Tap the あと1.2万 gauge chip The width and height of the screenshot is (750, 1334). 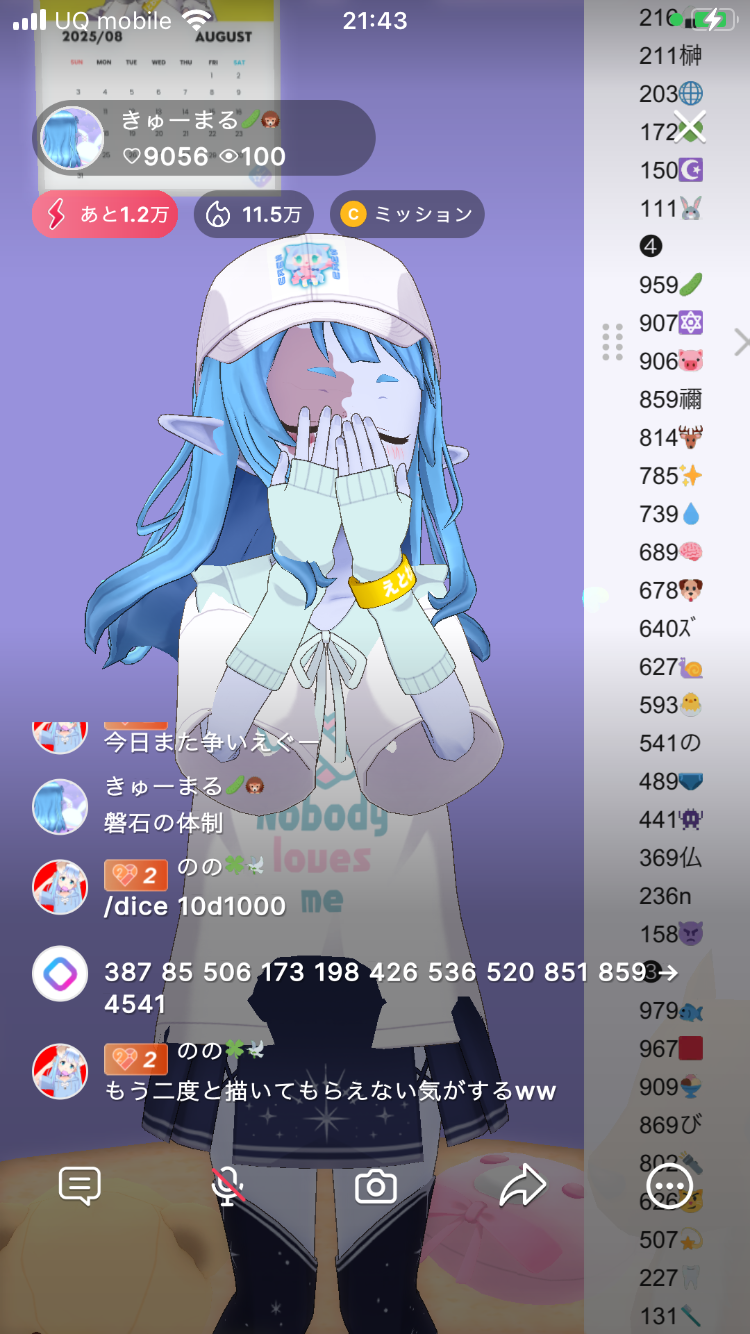click(104, 214)
